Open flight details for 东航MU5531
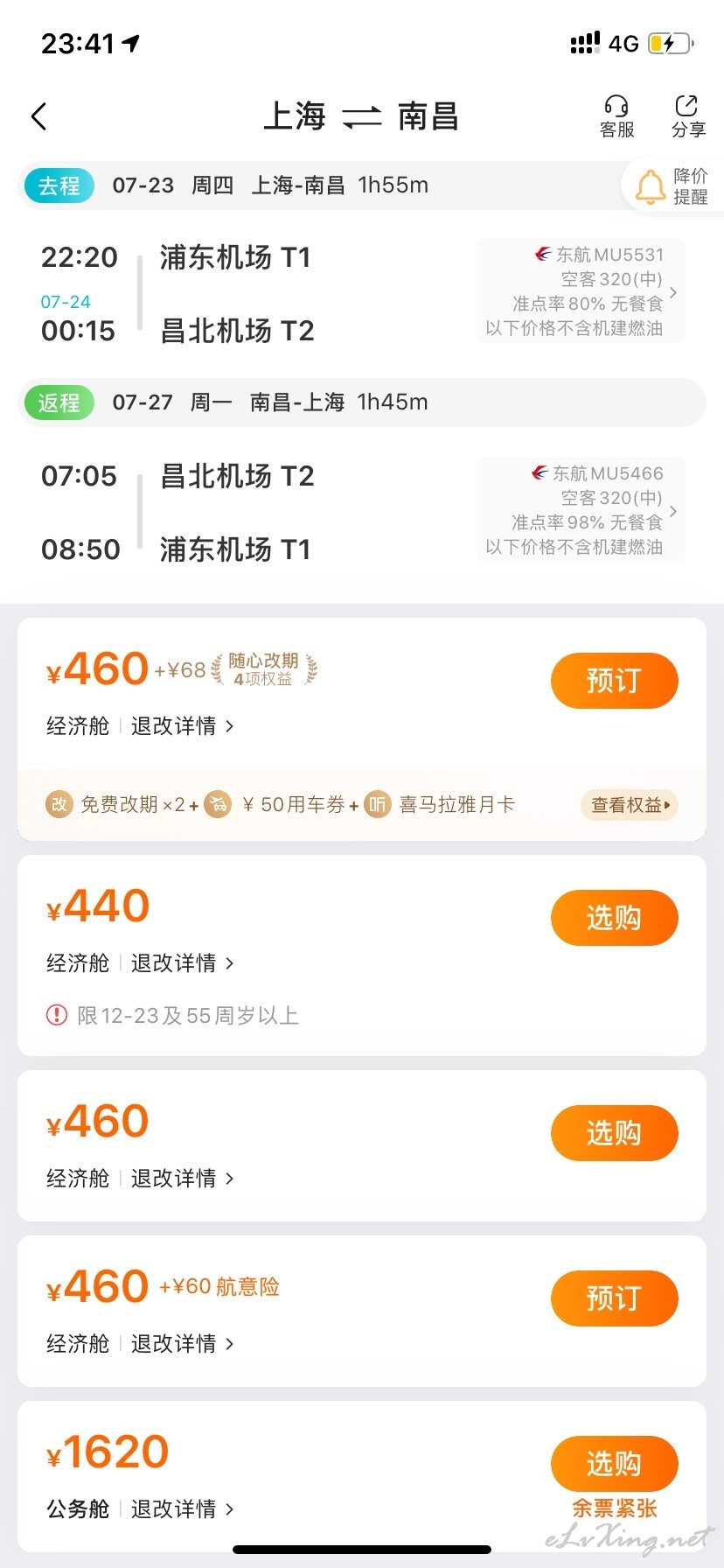 pyautogui.click(x=581, y=291)
